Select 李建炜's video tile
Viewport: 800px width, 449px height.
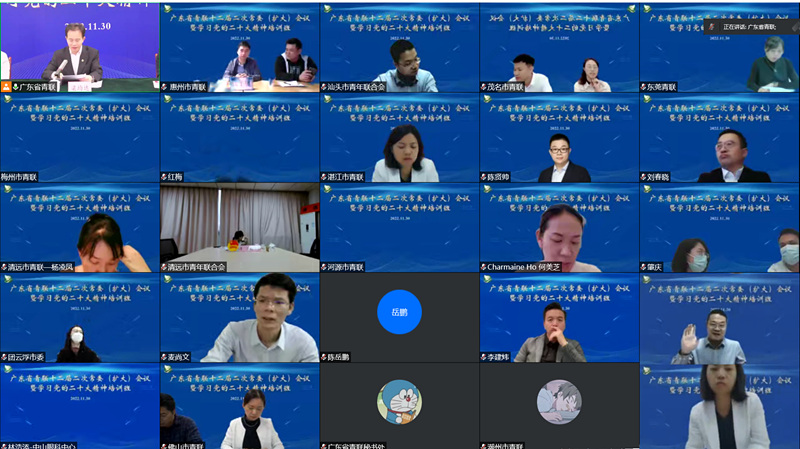click(x=559, y=318)
